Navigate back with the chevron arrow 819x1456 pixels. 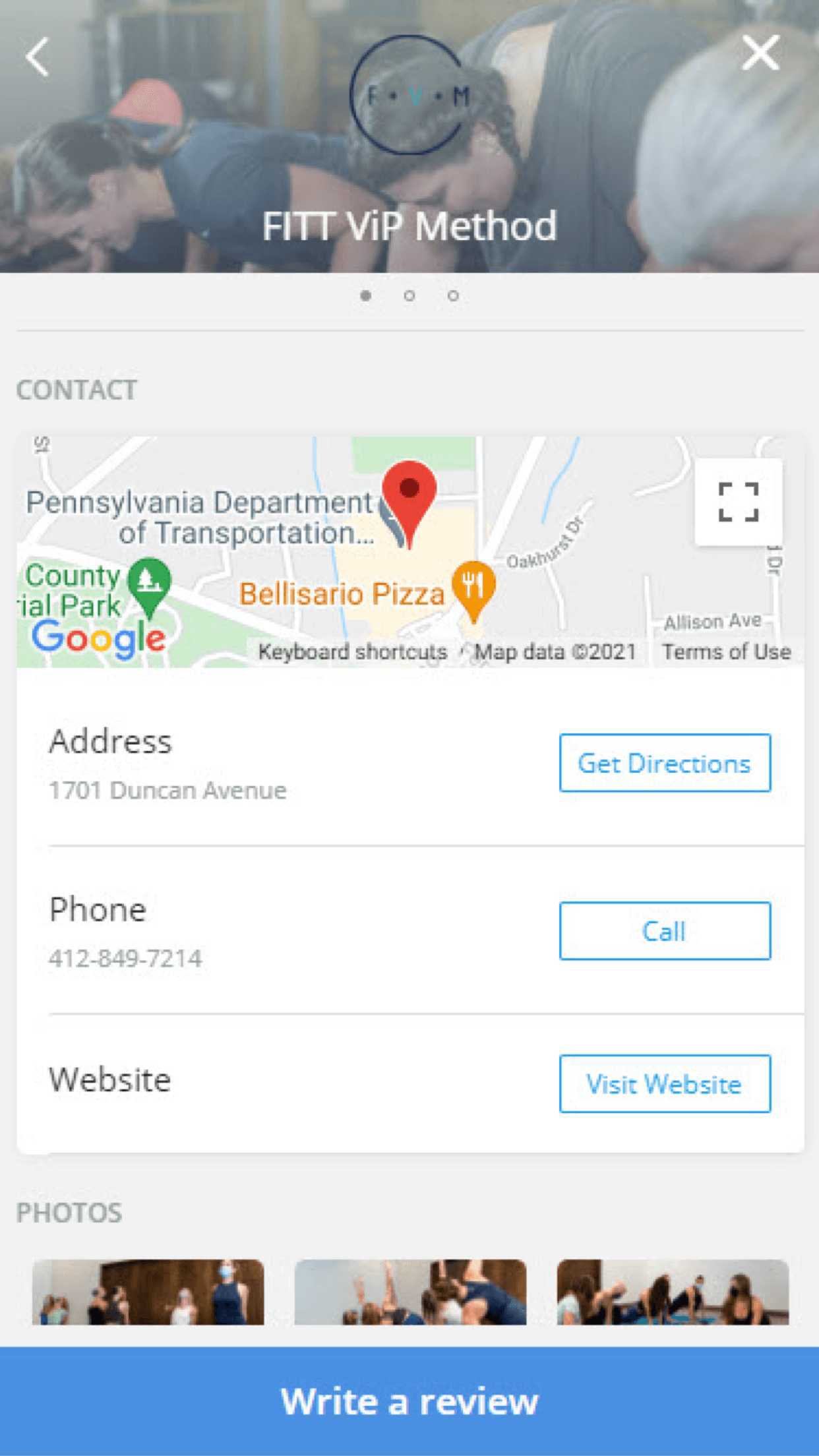click(38, 57)
